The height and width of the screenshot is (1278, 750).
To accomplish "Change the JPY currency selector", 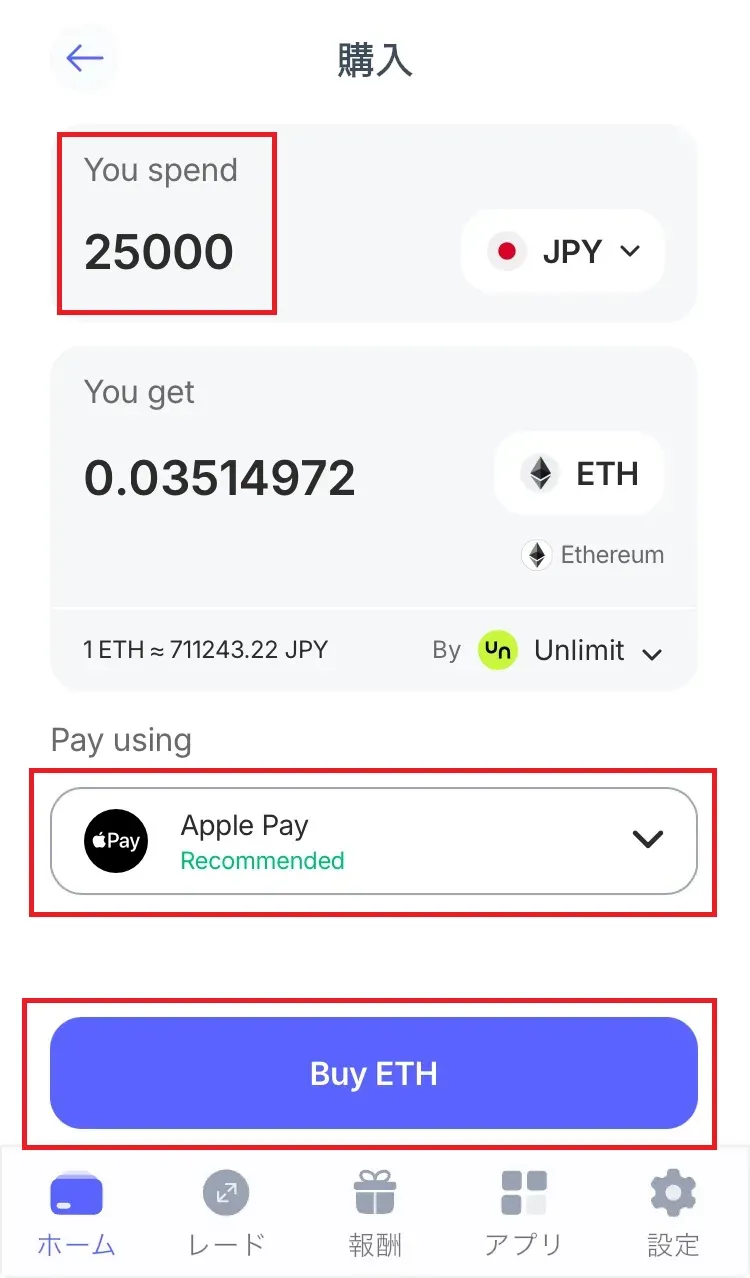I will tap(563, 252).
